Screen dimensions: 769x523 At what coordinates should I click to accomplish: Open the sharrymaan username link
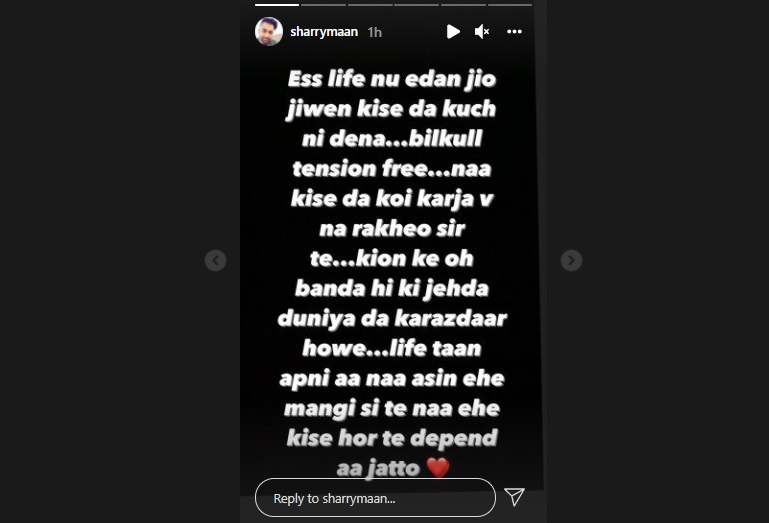325,32
